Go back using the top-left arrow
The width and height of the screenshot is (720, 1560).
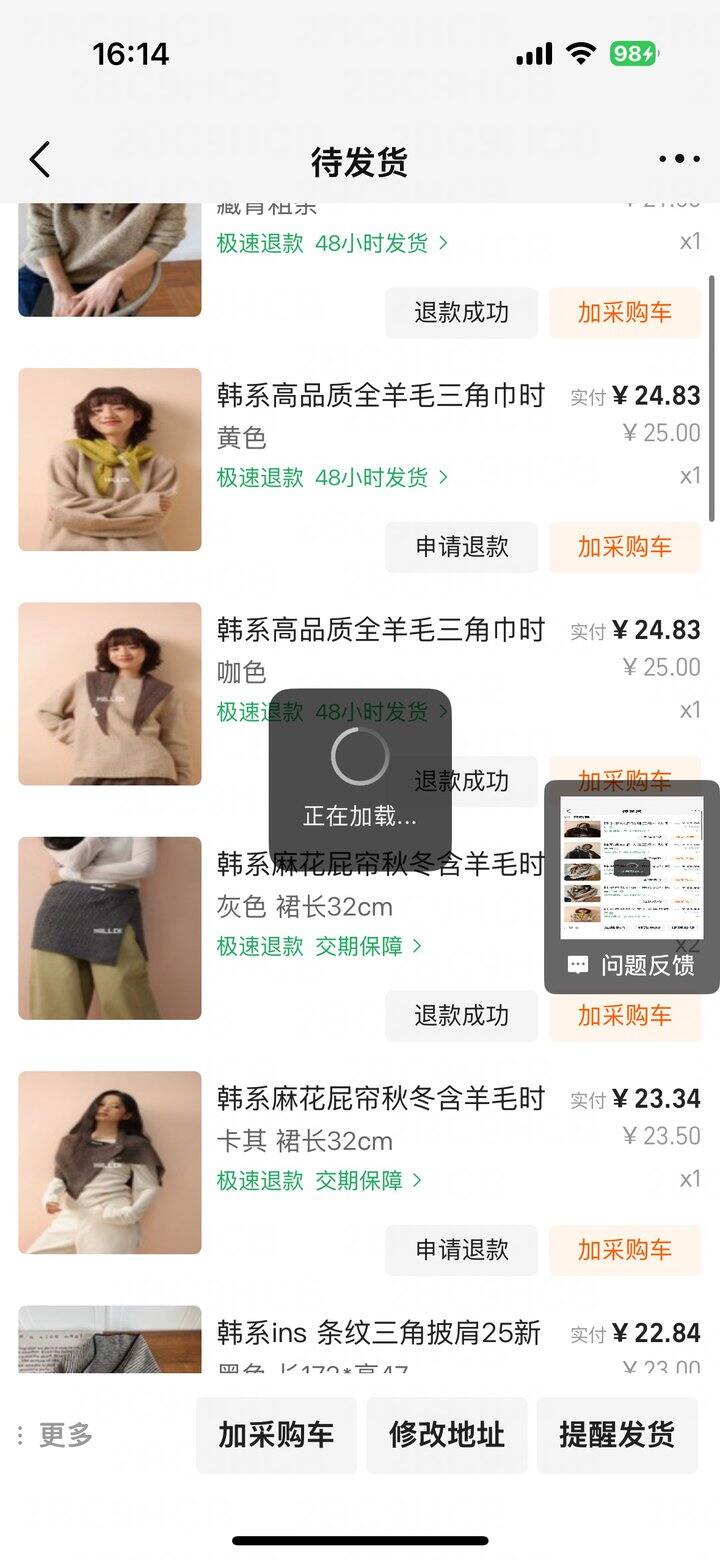[x=40, y=160]
